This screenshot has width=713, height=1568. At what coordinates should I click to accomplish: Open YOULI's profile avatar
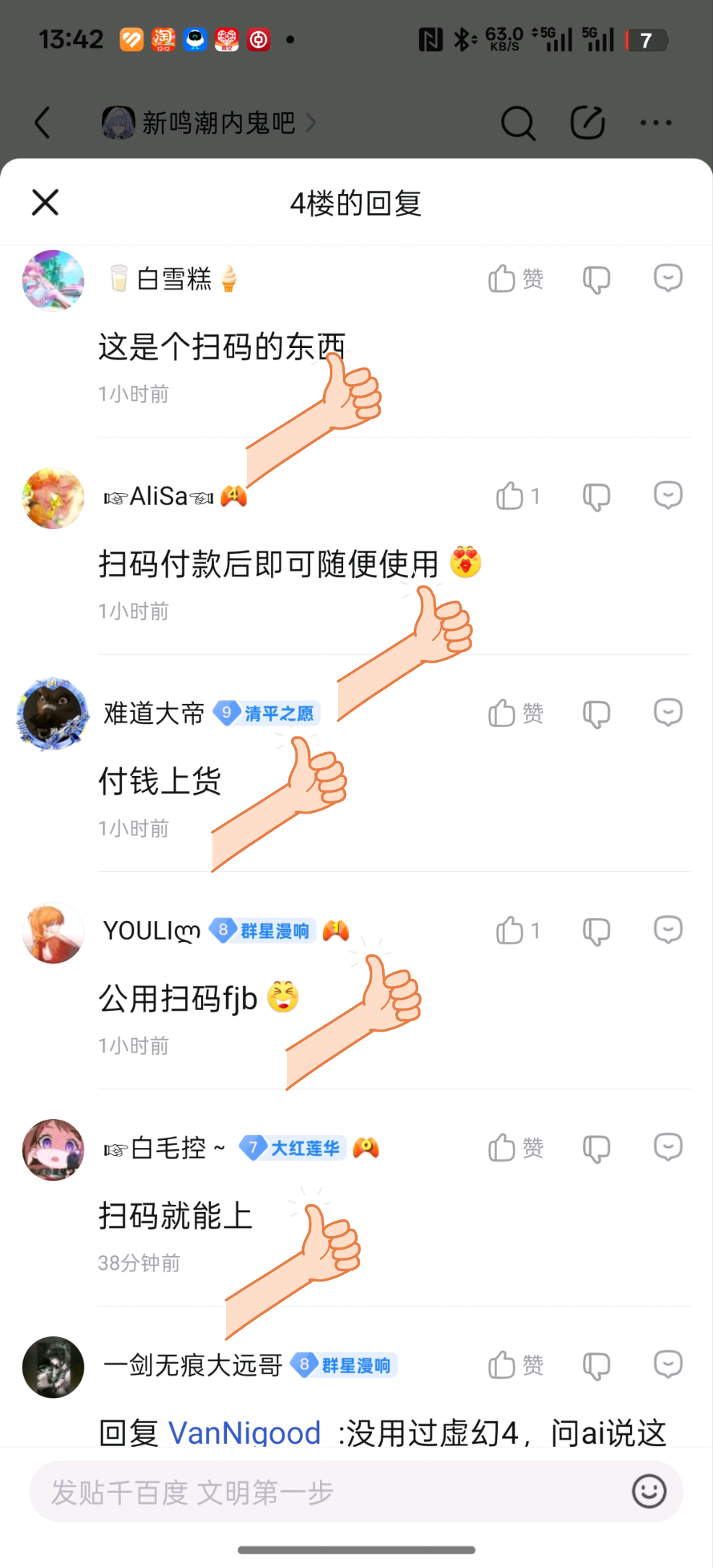point(53,932)
